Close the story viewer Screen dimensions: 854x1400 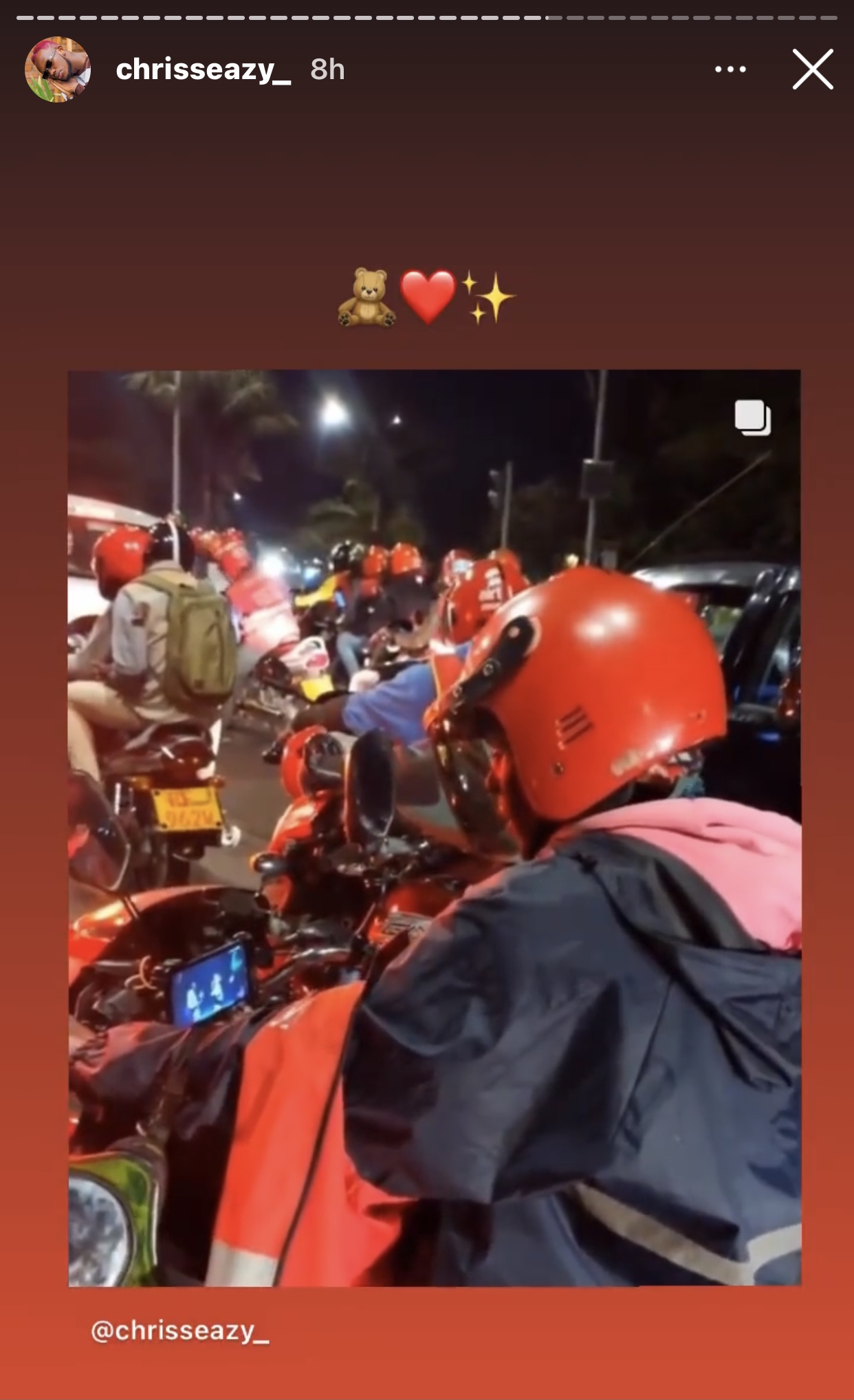(813, 69)
